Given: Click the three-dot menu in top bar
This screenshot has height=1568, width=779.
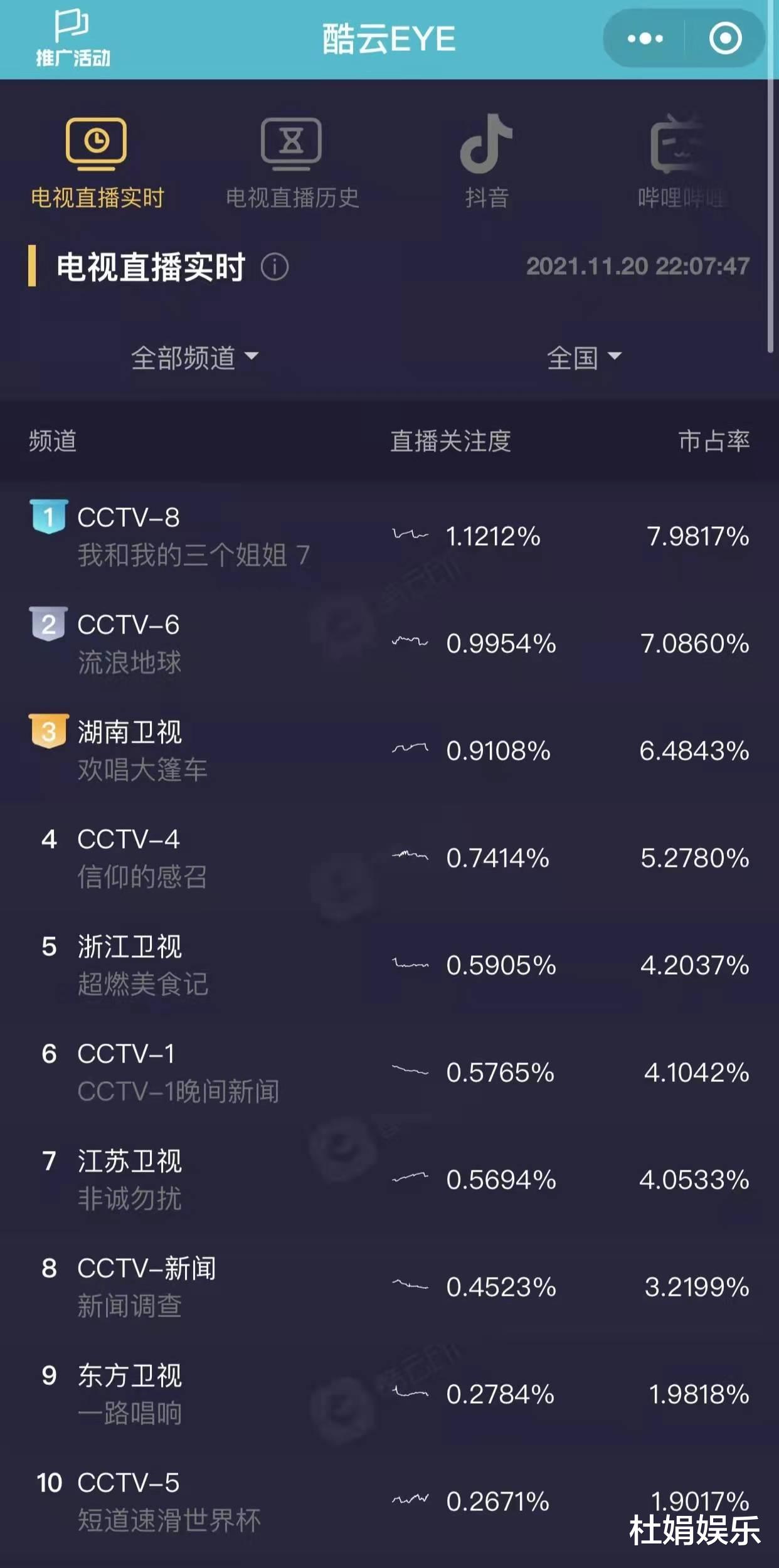Looking at the screenshot, I should pyautogui.click(x=644, y=38).
